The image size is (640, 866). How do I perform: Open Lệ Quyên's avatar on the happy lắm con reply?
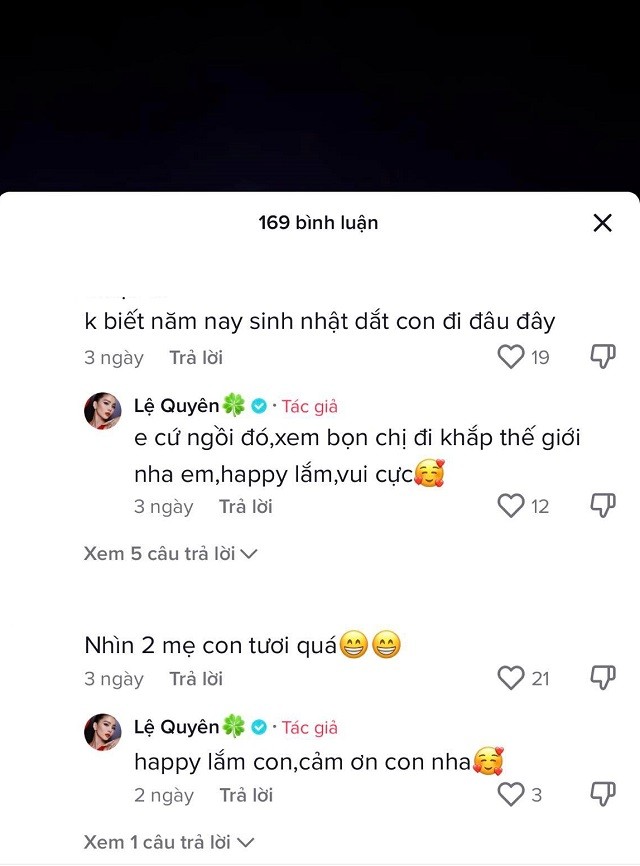coord(103,732)
